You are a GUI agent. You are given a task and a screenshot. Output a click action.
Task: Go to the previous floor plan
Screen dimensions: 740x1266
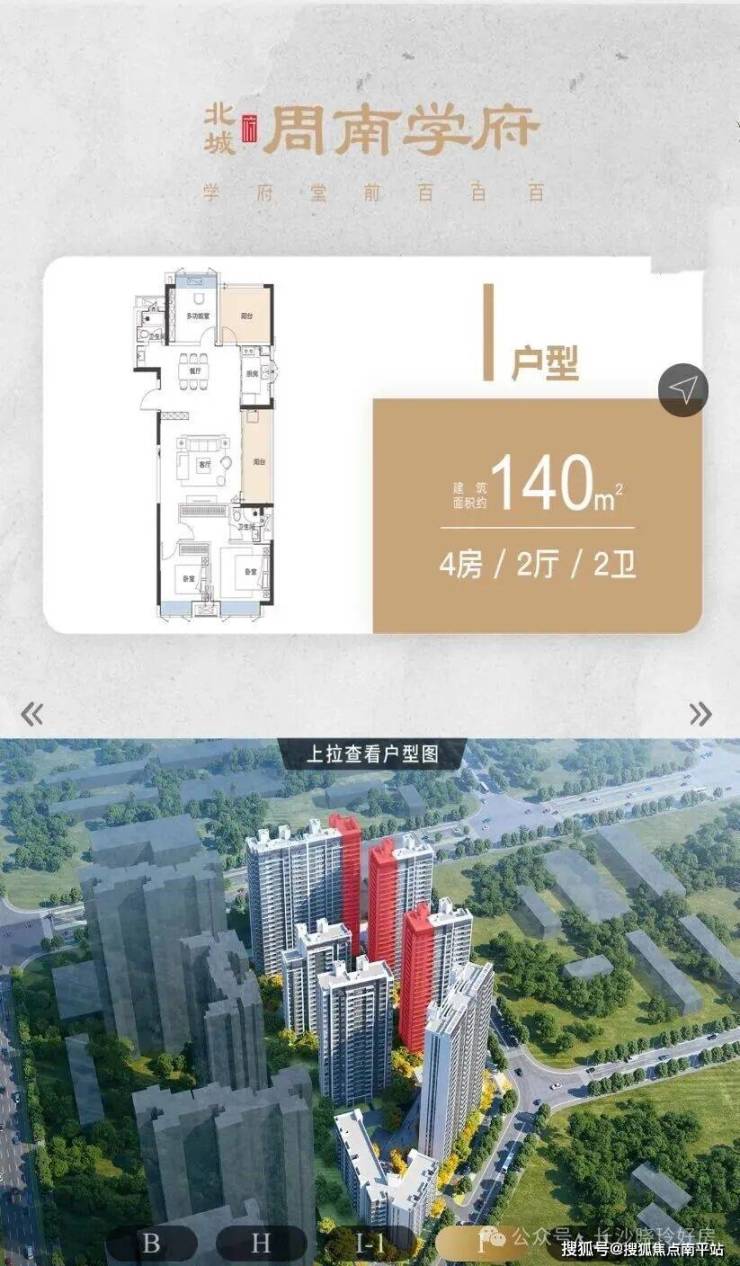click(x=32, y=714)
